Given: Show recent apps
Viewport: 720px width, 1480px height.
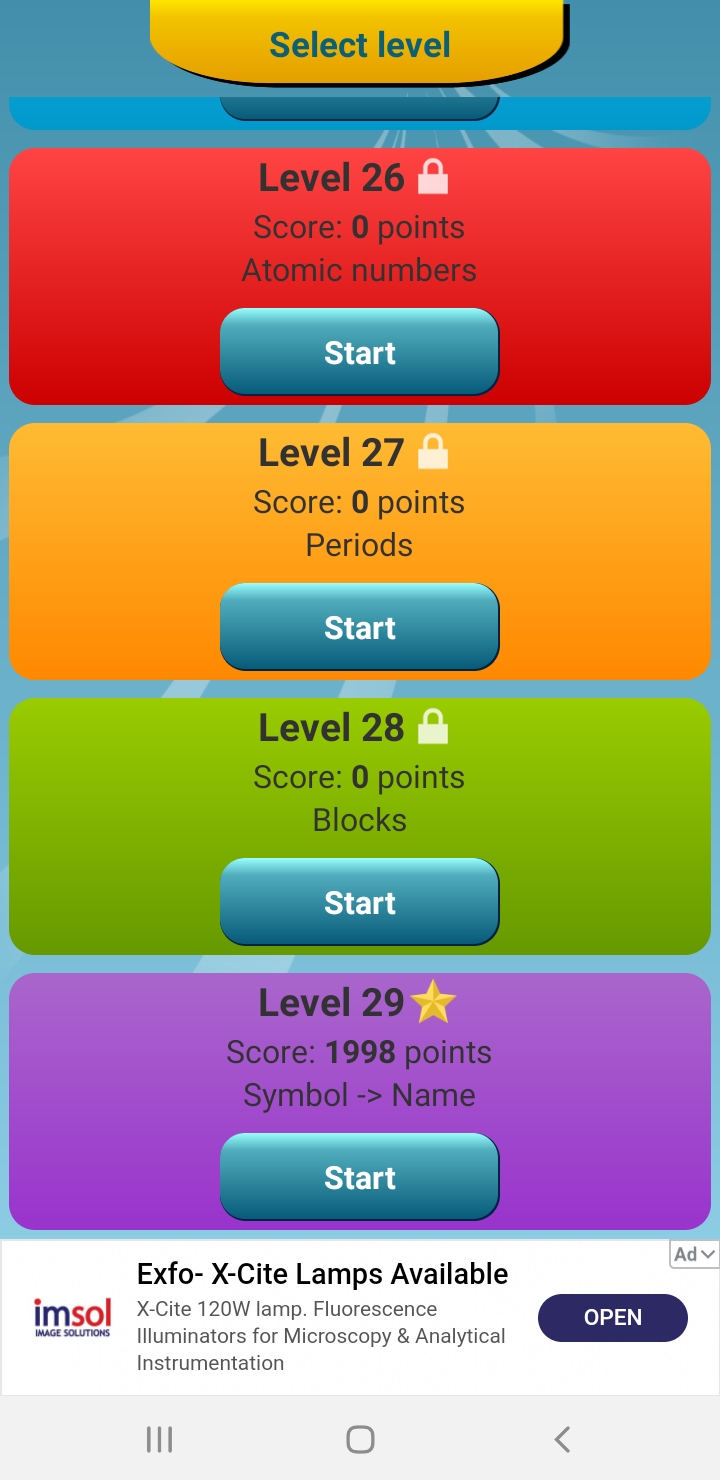Looking at the screenshot, I should 159,1439.
